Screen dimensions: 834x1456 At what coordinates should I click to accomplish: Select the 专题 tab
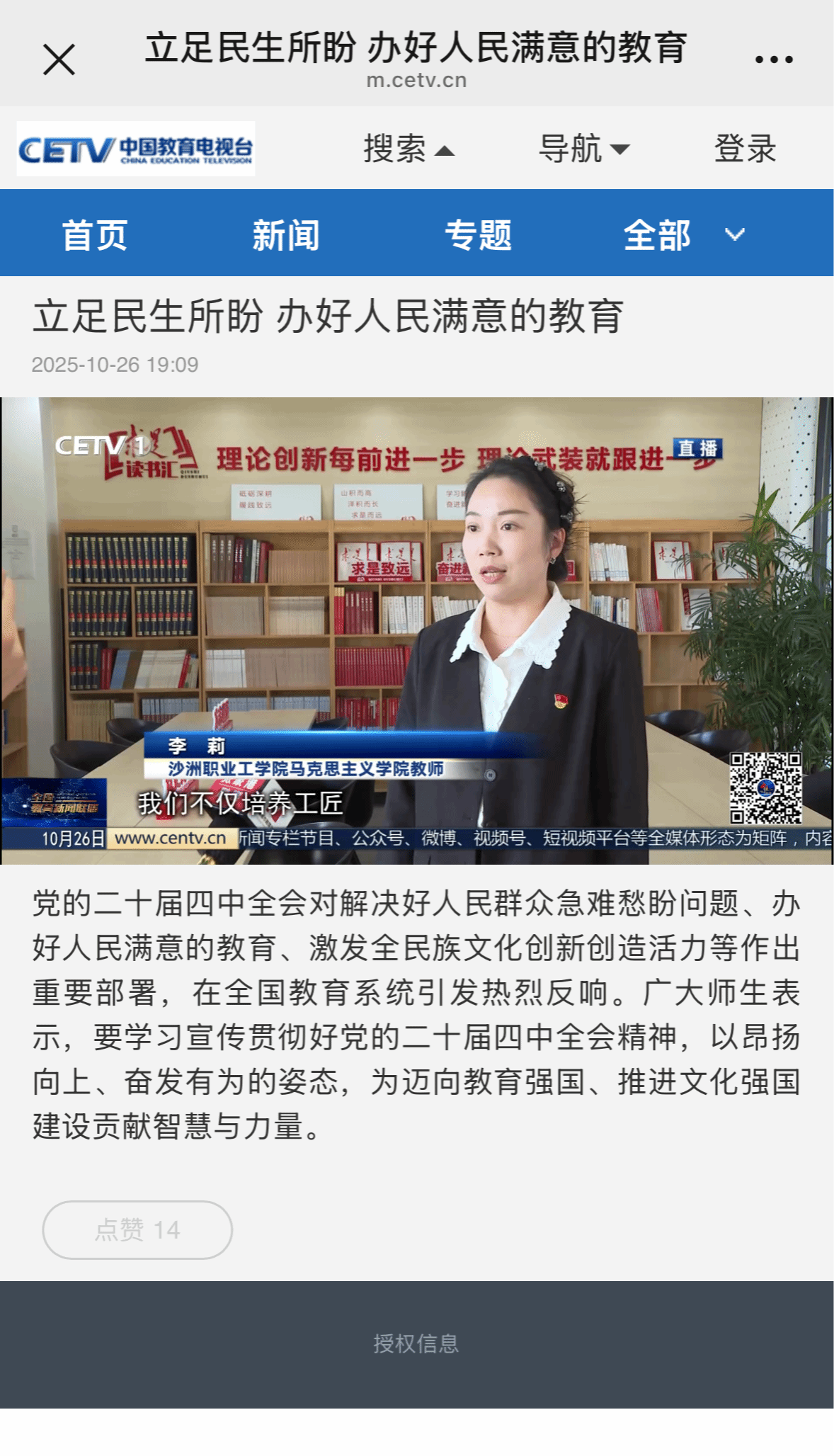(478, 235)
